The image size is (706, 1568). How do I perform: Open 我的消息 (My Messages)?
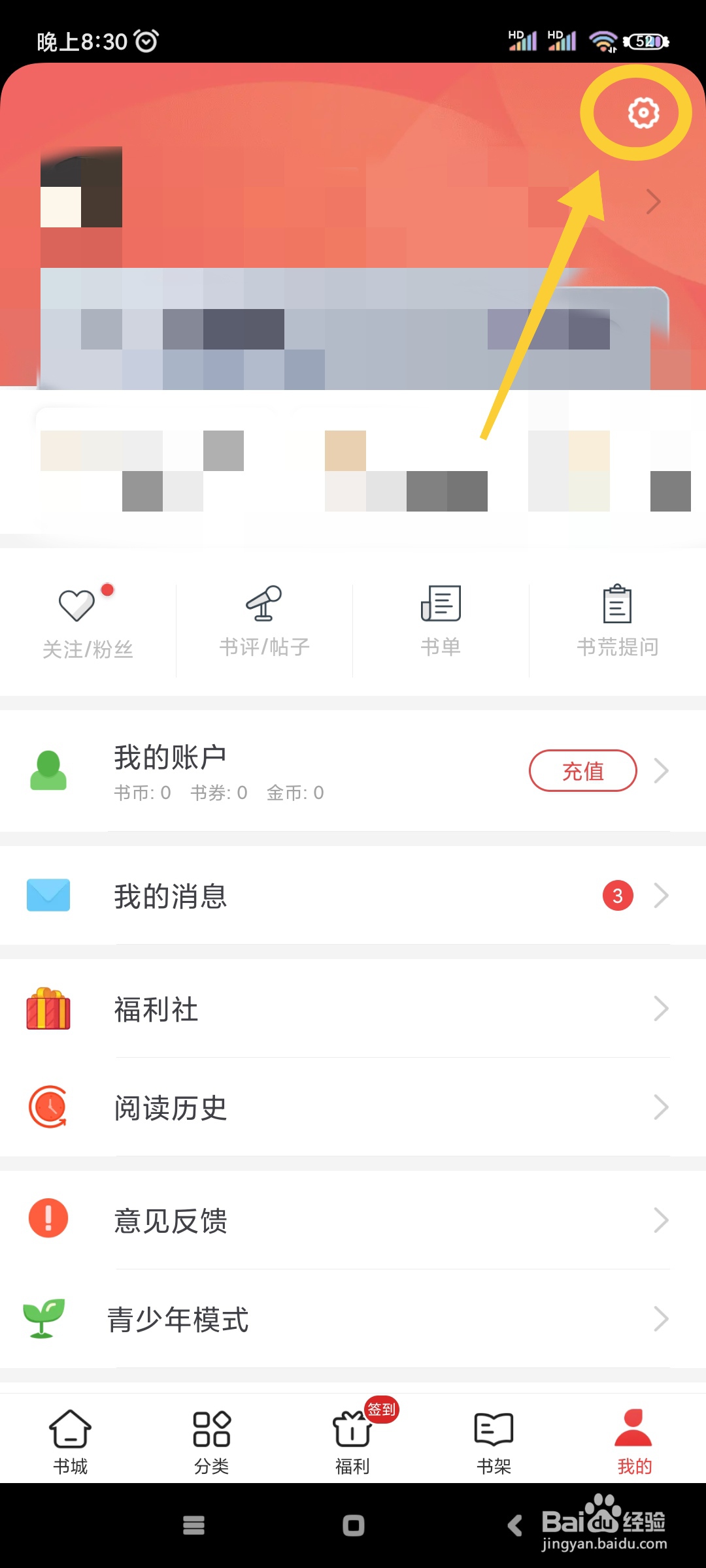(x=353, y=896)
